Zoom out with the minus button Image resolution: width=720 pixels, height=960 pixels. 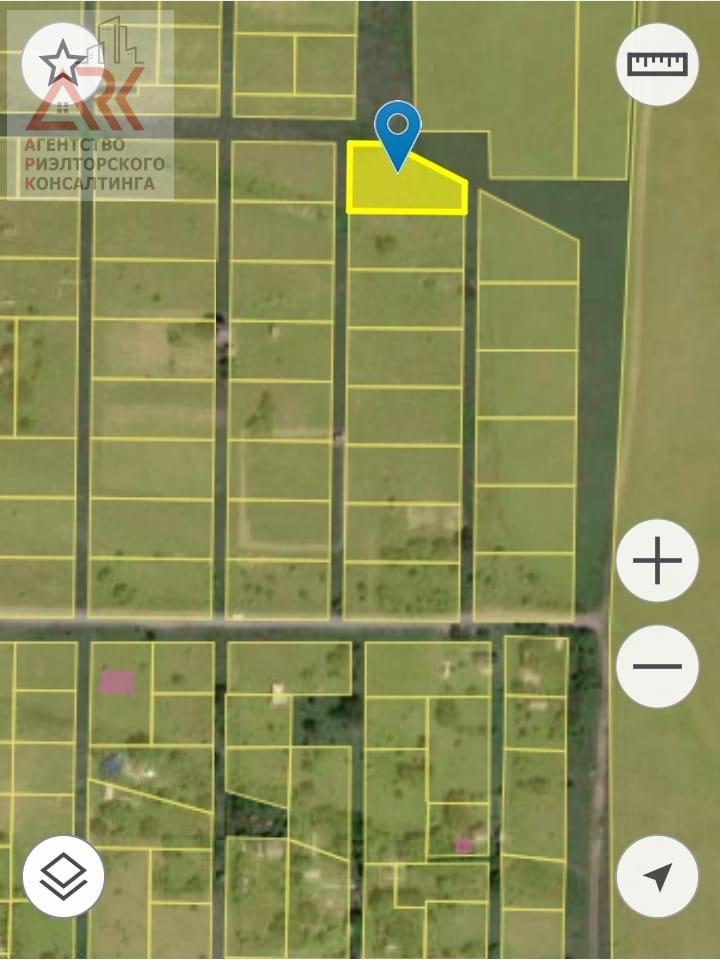[x=657, y=666]
